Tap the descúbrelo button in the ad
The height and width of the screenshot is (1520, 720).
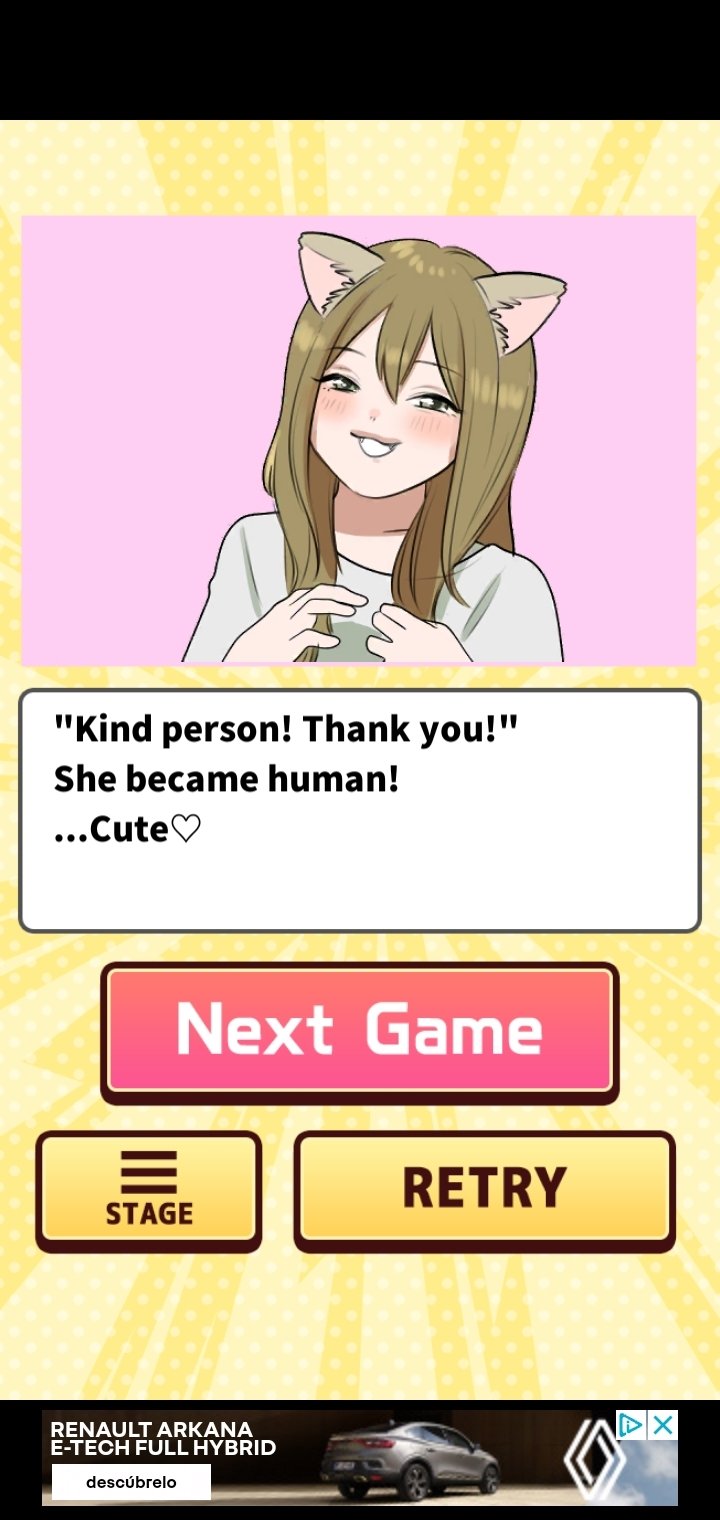point(131,1482)
